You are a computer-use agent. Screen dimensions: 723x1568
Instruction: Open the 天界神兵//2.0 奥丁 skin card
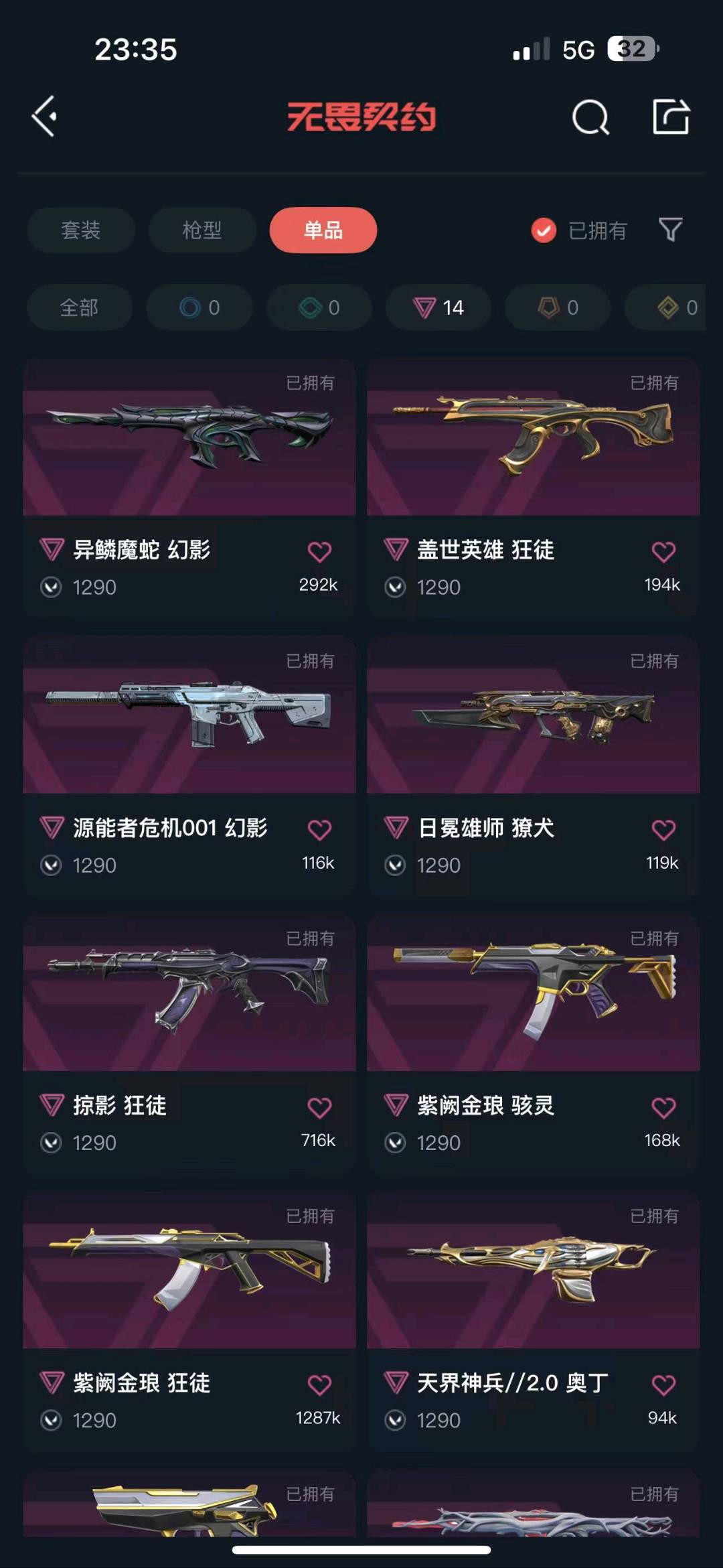click(534, 1320)
